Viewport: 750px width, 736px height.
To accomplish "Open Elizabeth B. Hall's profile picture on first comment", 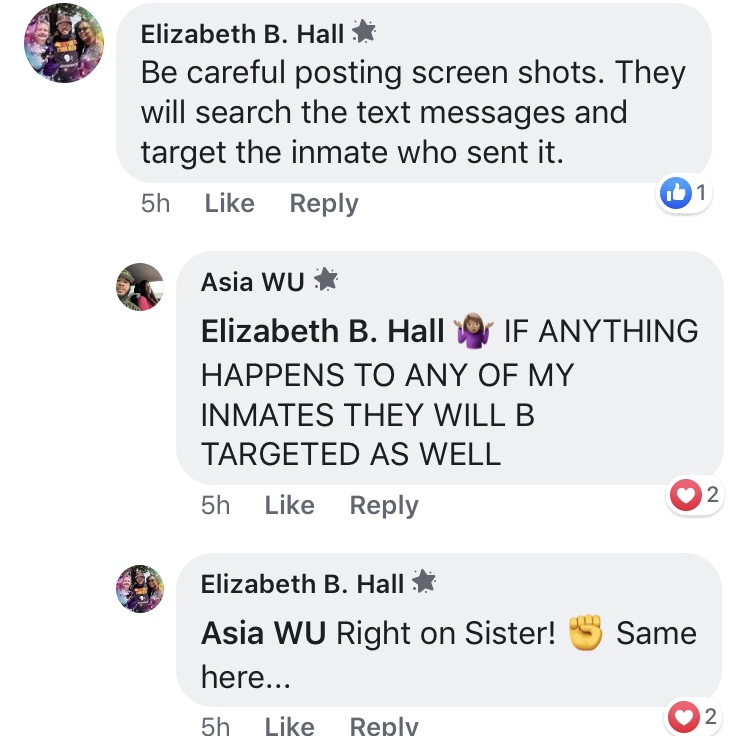I will click(64, 42).
